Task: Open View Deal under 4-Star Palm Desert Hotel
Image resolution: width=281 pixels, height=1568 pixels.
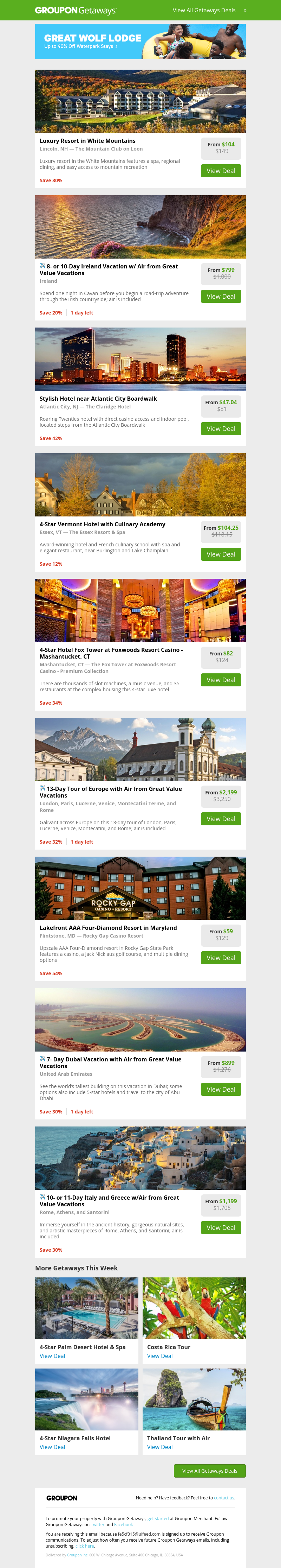Action: pos(52,1356)
